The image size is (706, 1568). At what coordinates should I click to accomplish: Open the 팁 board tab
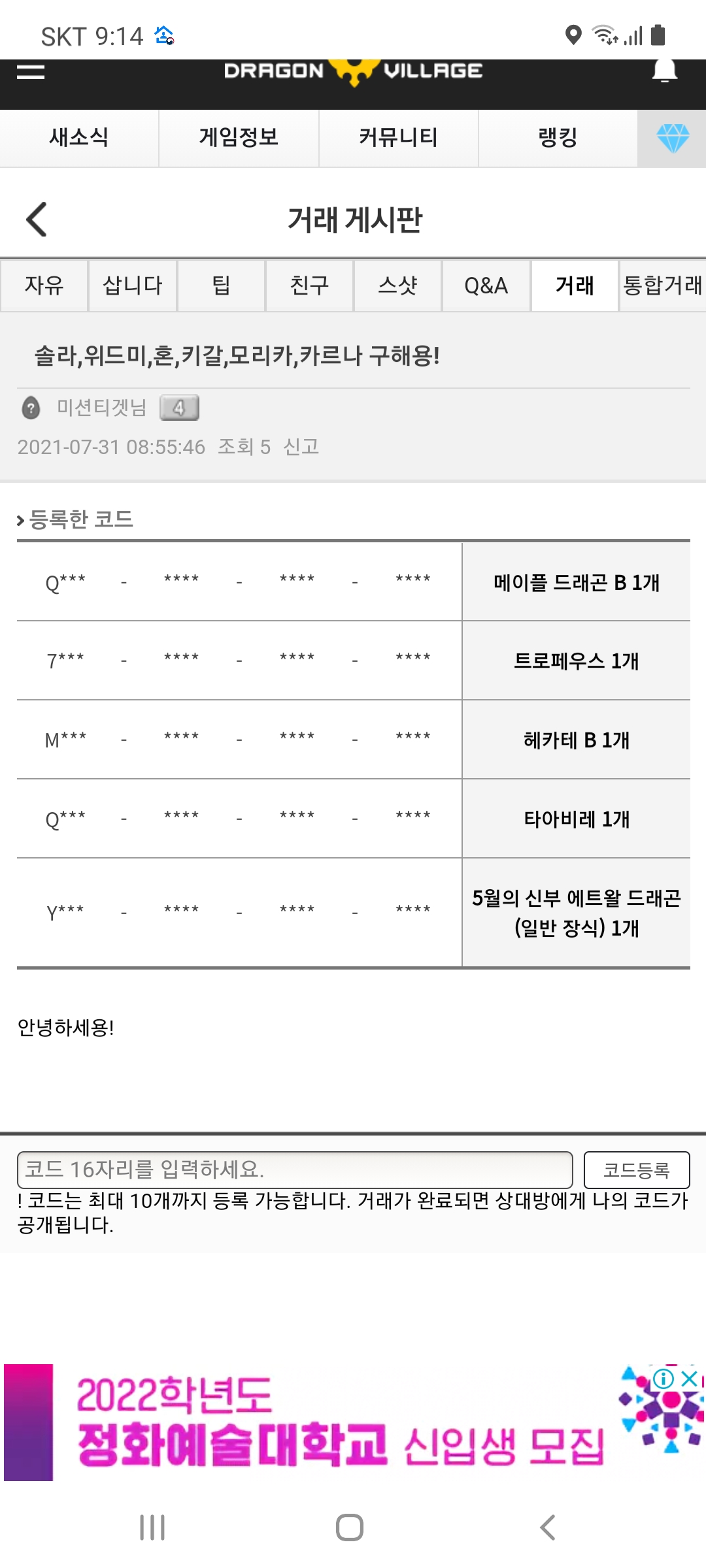(221, 286)
